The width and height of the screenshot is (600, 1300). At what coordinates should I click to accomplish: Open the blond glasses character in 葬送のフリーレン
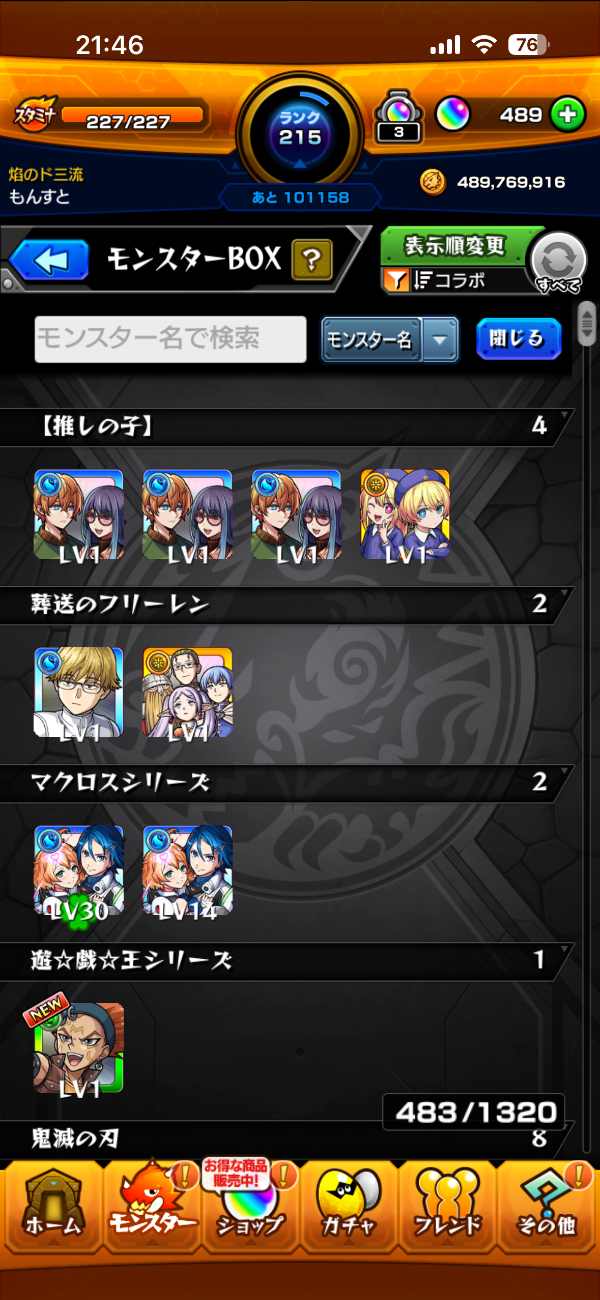79,692
